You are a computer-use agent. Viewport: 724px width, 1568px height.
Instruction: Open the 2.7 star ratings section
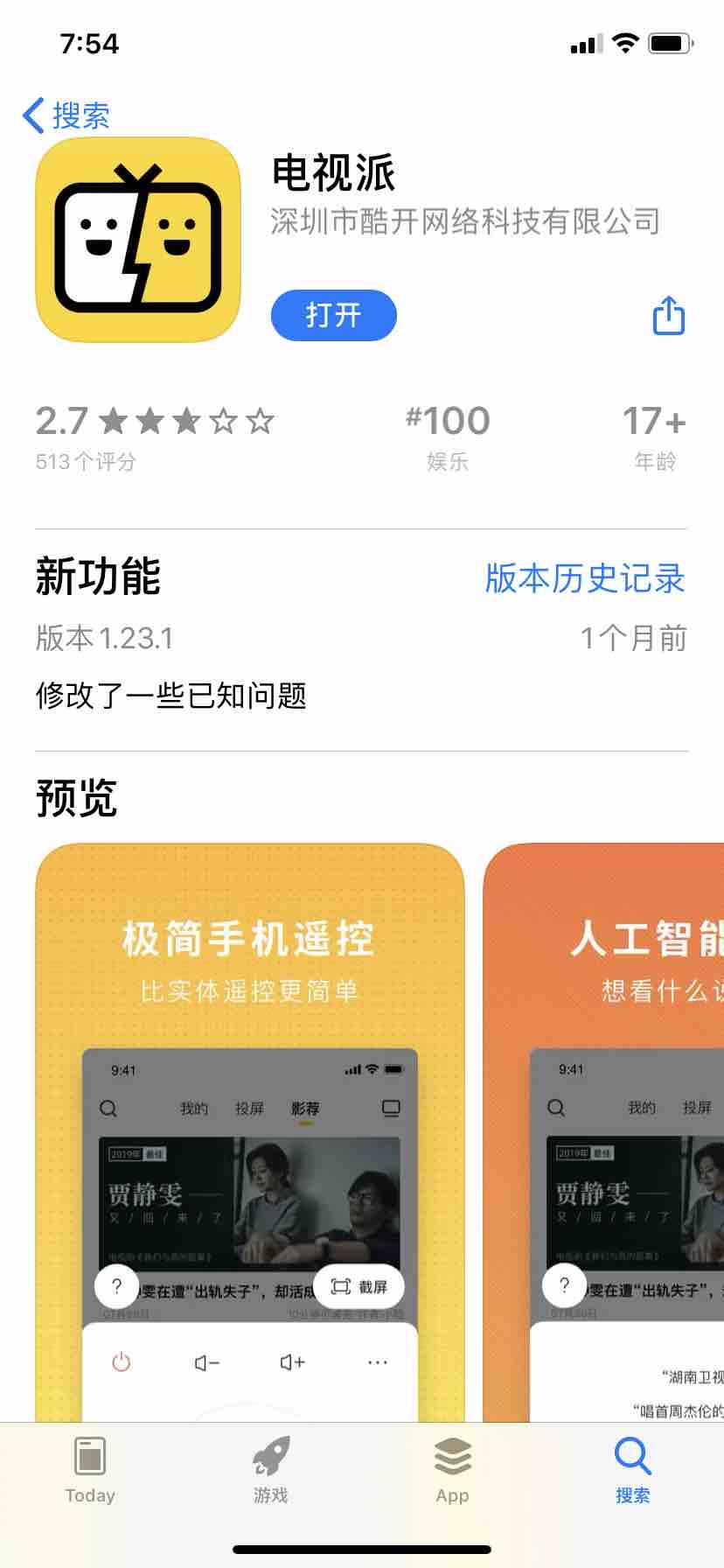pyautogui.click(x=155, y=437)
